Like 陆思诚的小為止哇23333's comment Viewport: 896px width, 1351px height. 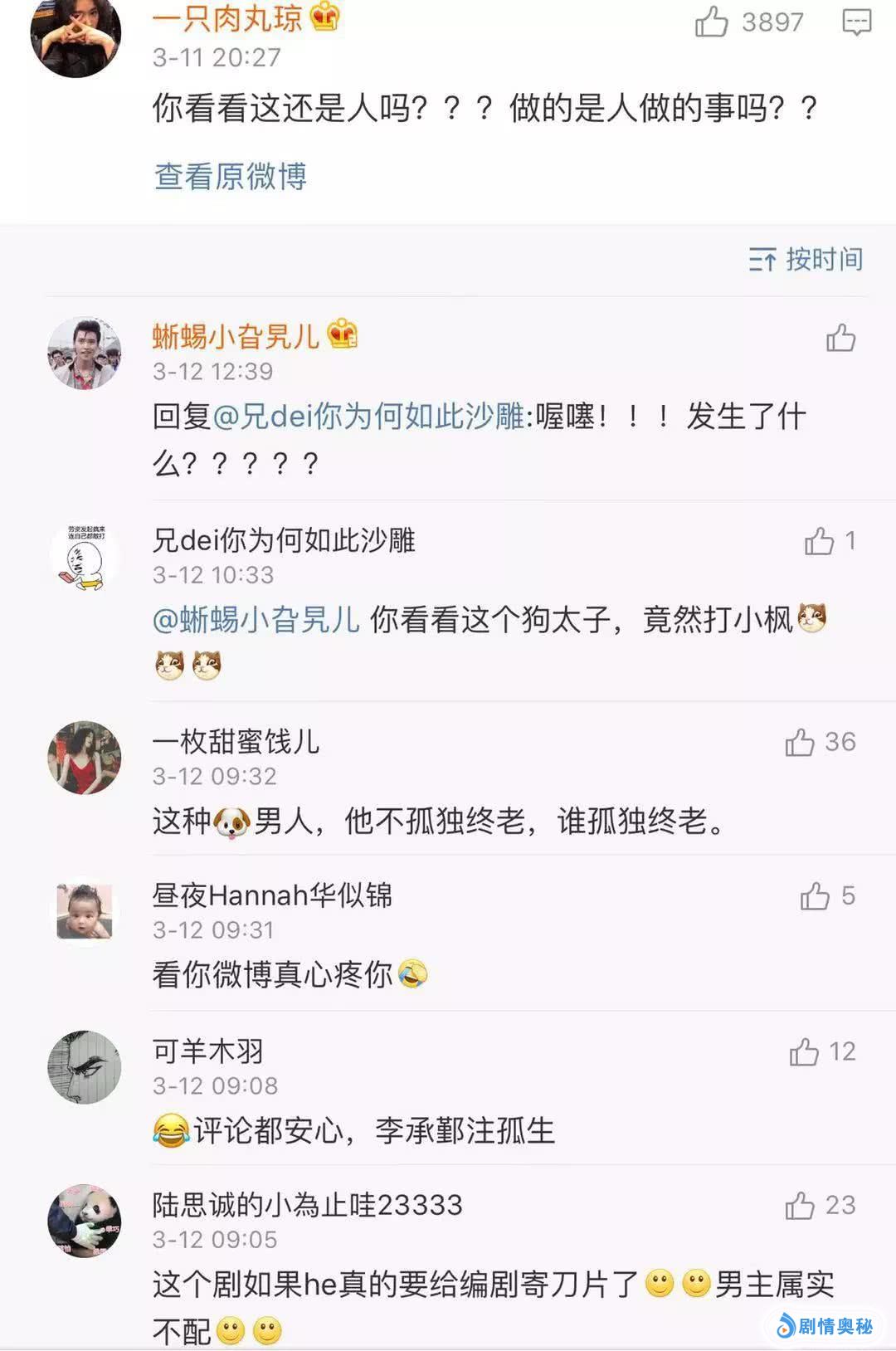pyautogui.click(x=800, y=1205)
